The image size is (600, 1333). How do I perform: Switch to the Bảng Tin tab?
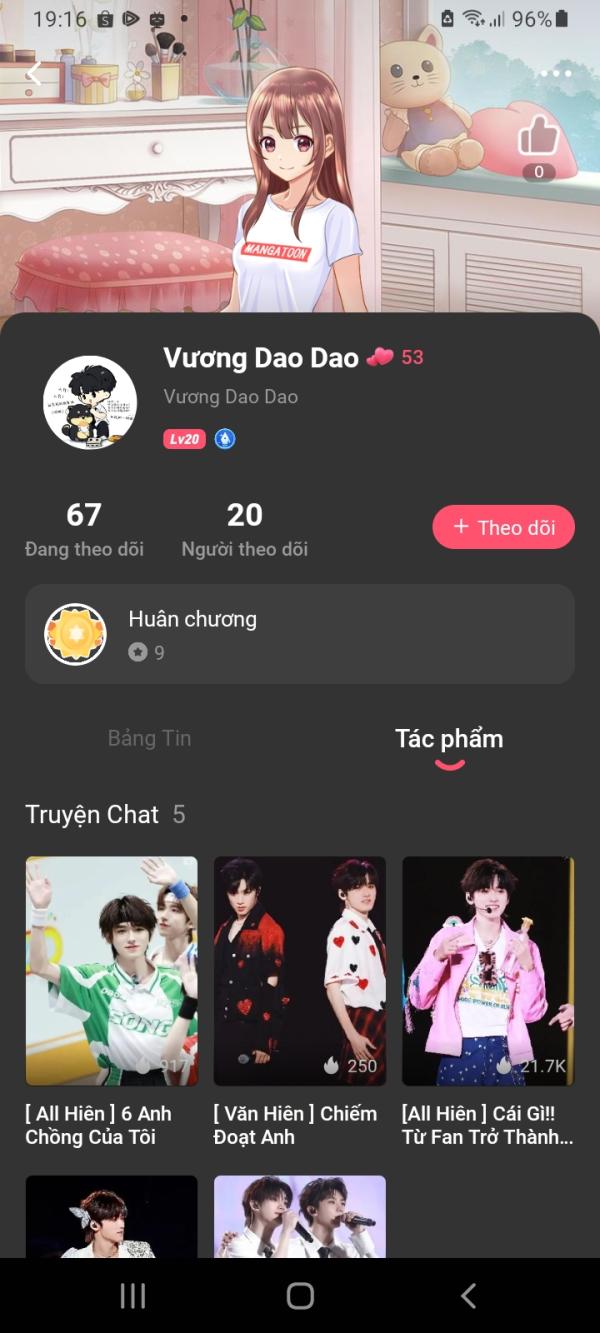(149, 738)
